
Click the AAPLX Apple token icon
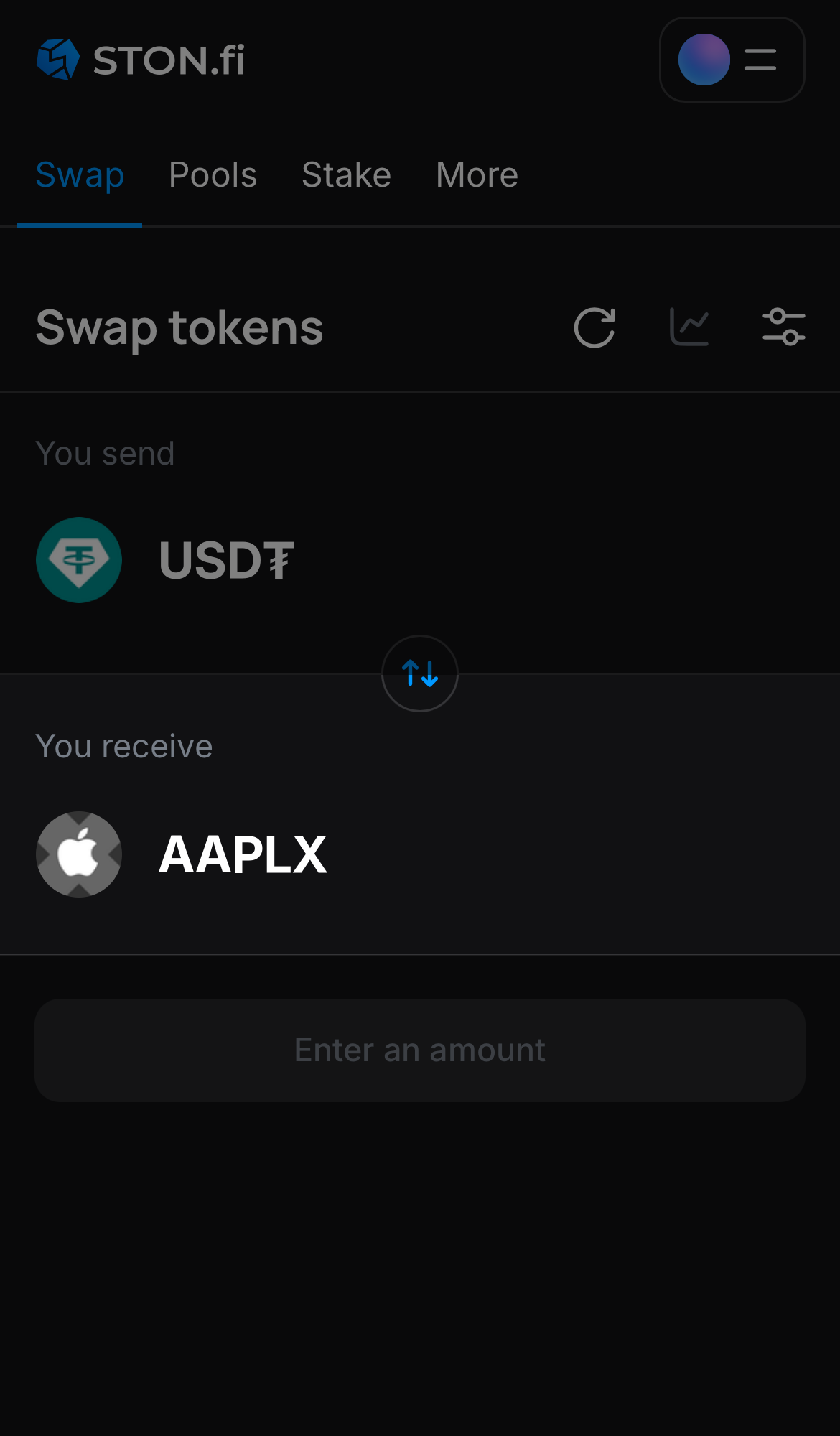point(79,854)
